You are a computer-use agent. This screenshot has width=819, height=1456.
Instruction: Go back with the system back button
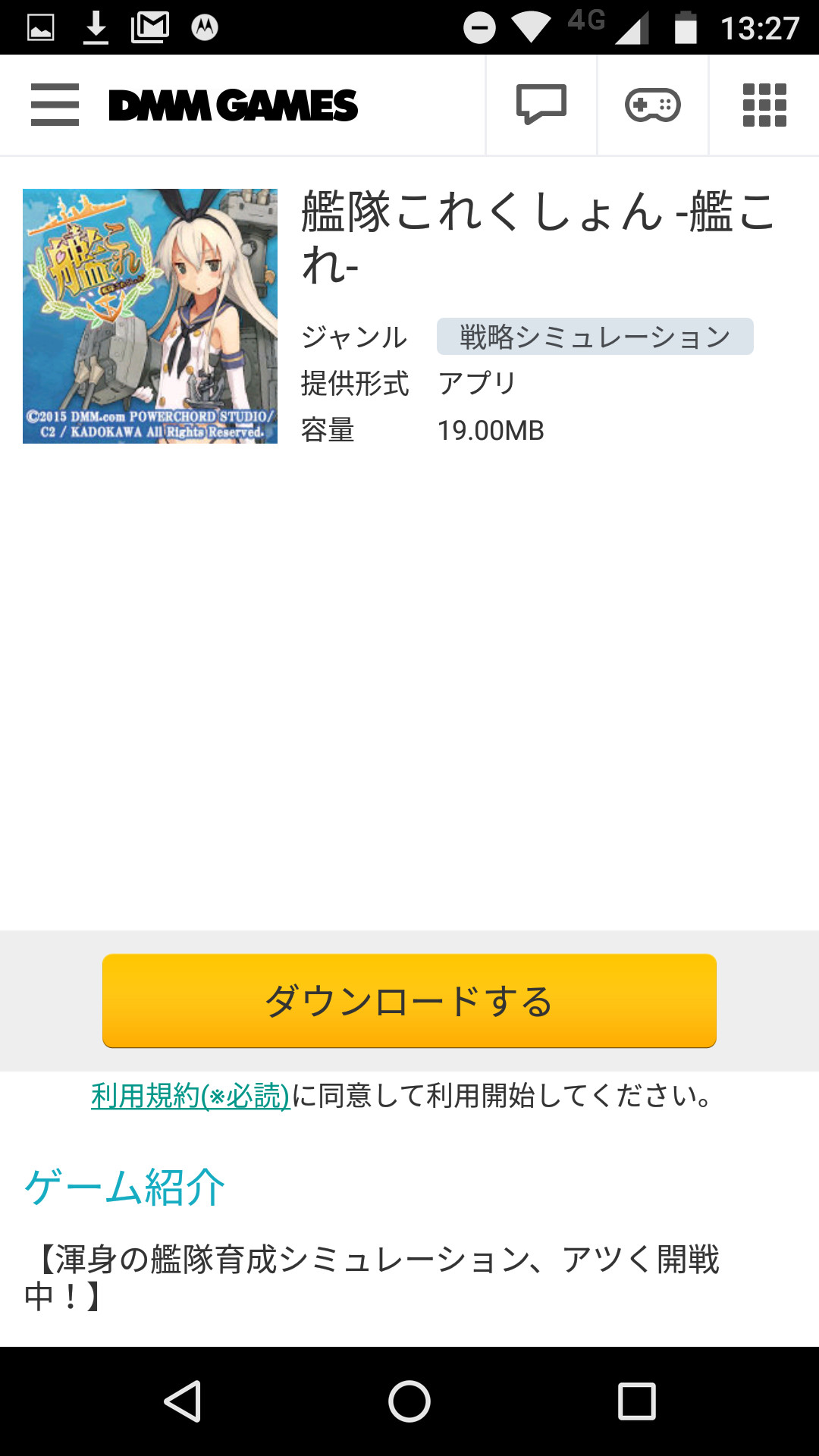(x=183, y=1401)
